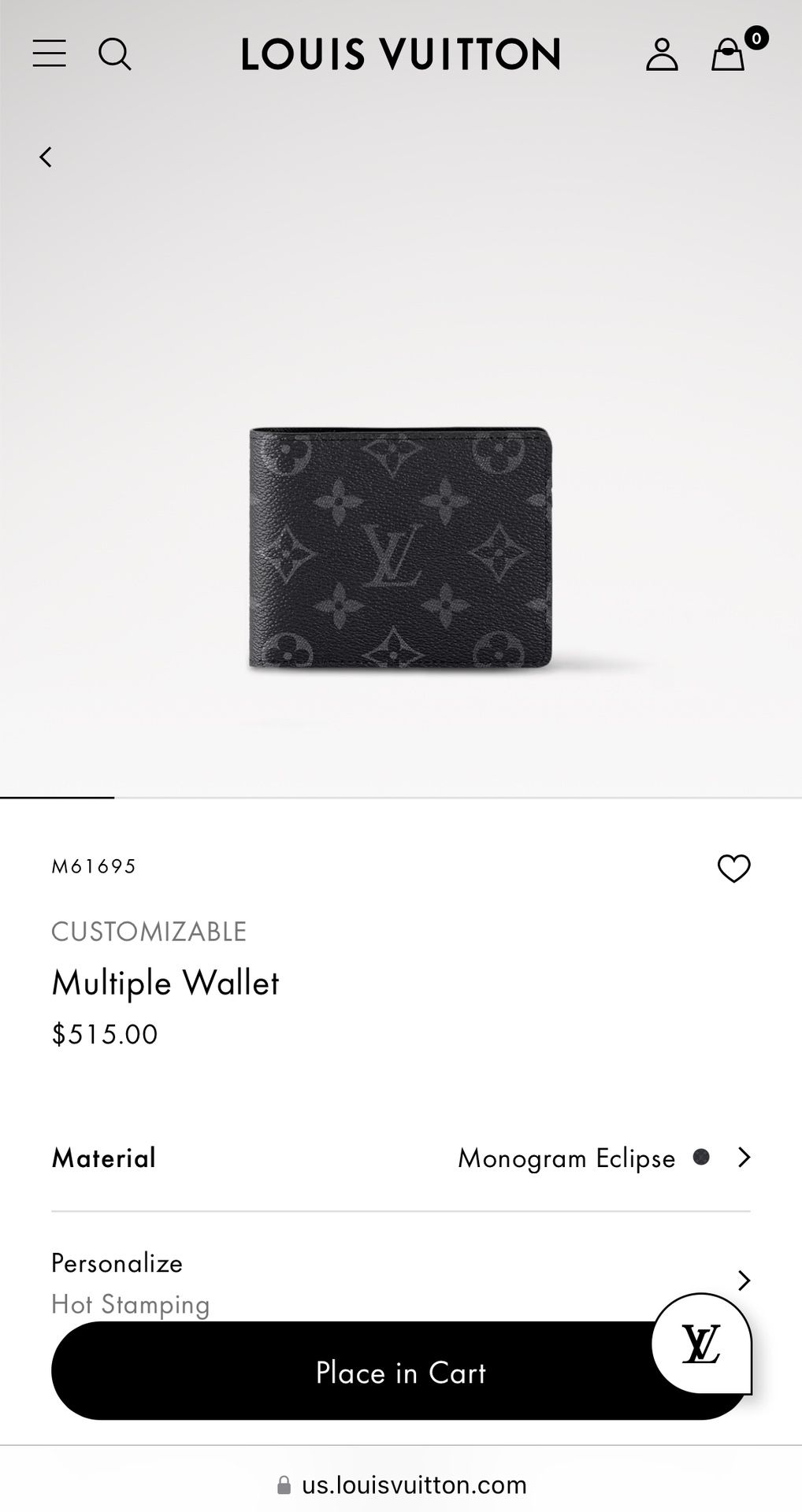
Task: Open the search icon
Action: click(x=114, y=54)
